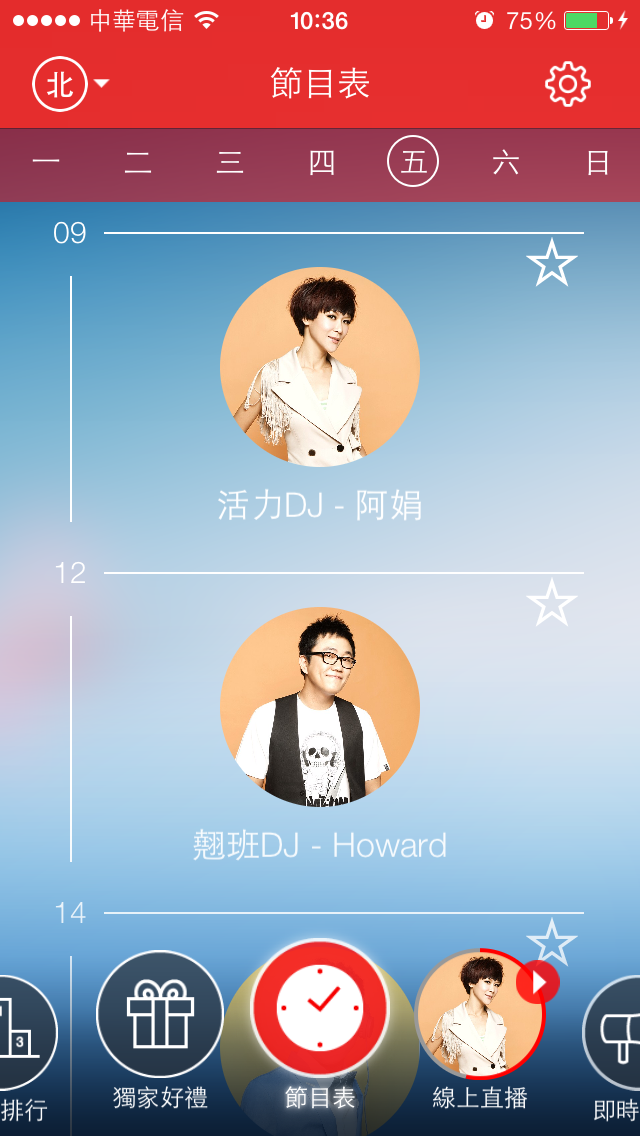
Task: Switch to Sunday 日 schedule
Action: pyautogui.click(x=597, y=162)
